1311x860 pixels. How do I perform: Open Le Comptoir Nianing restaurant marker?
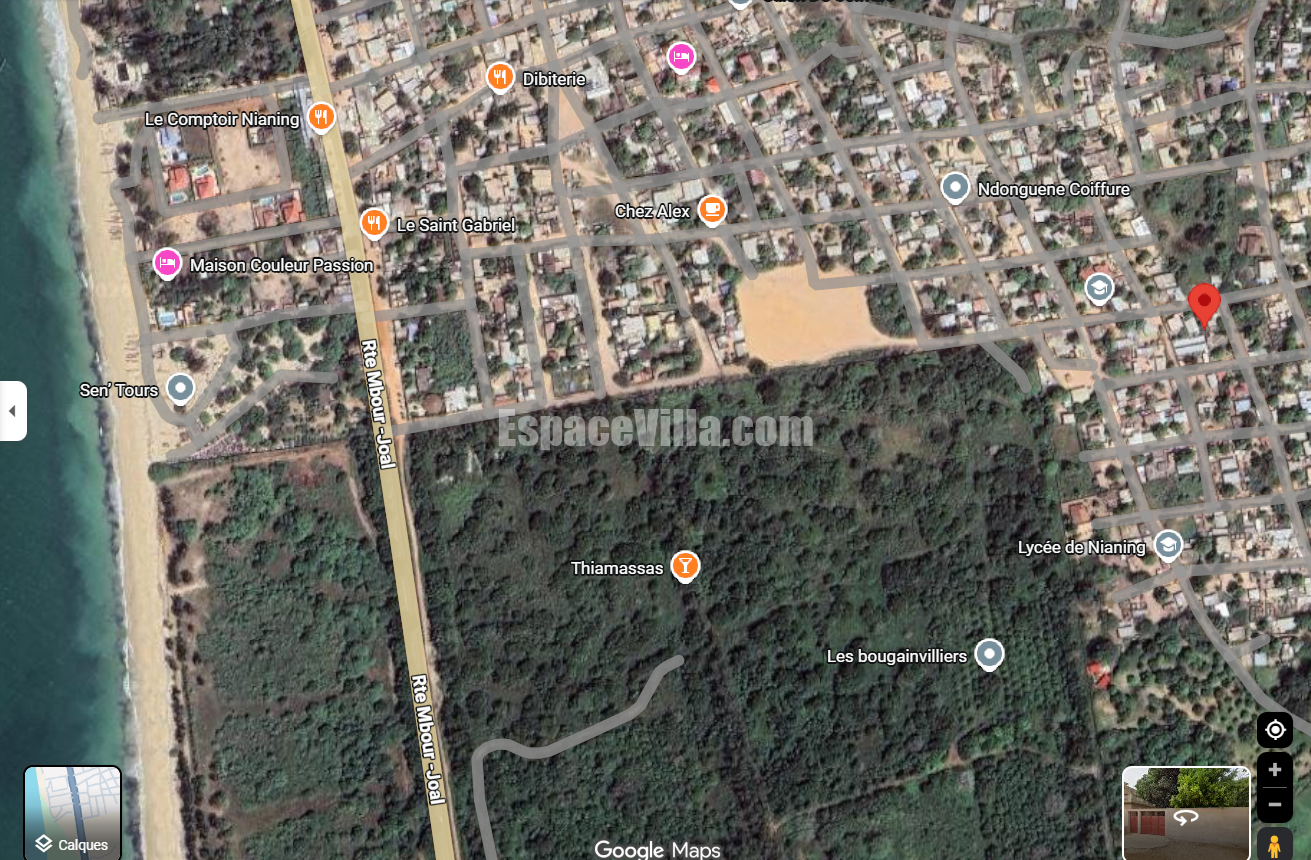pos(321,117)
